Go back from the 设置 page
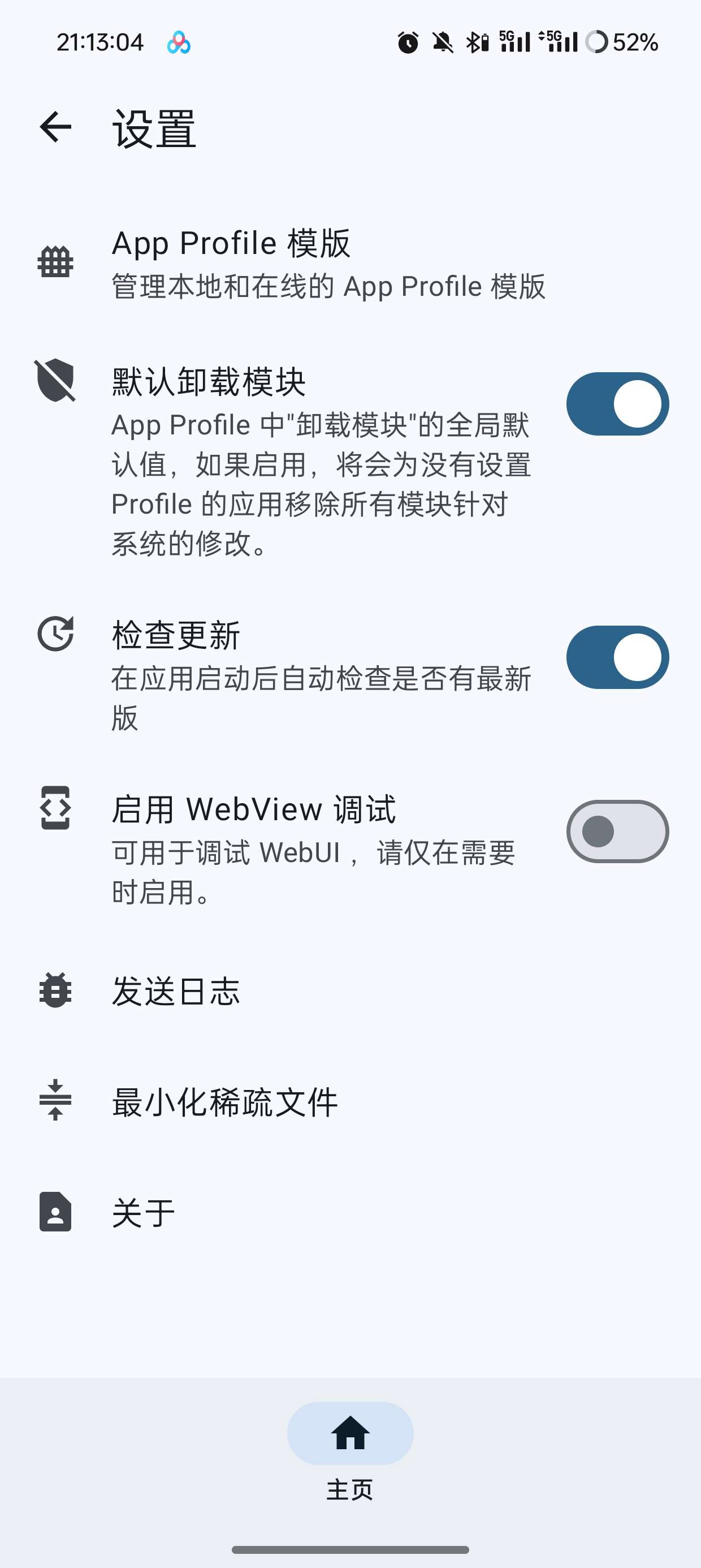Viewport: 701px width, 1568px height. [55, 127]
